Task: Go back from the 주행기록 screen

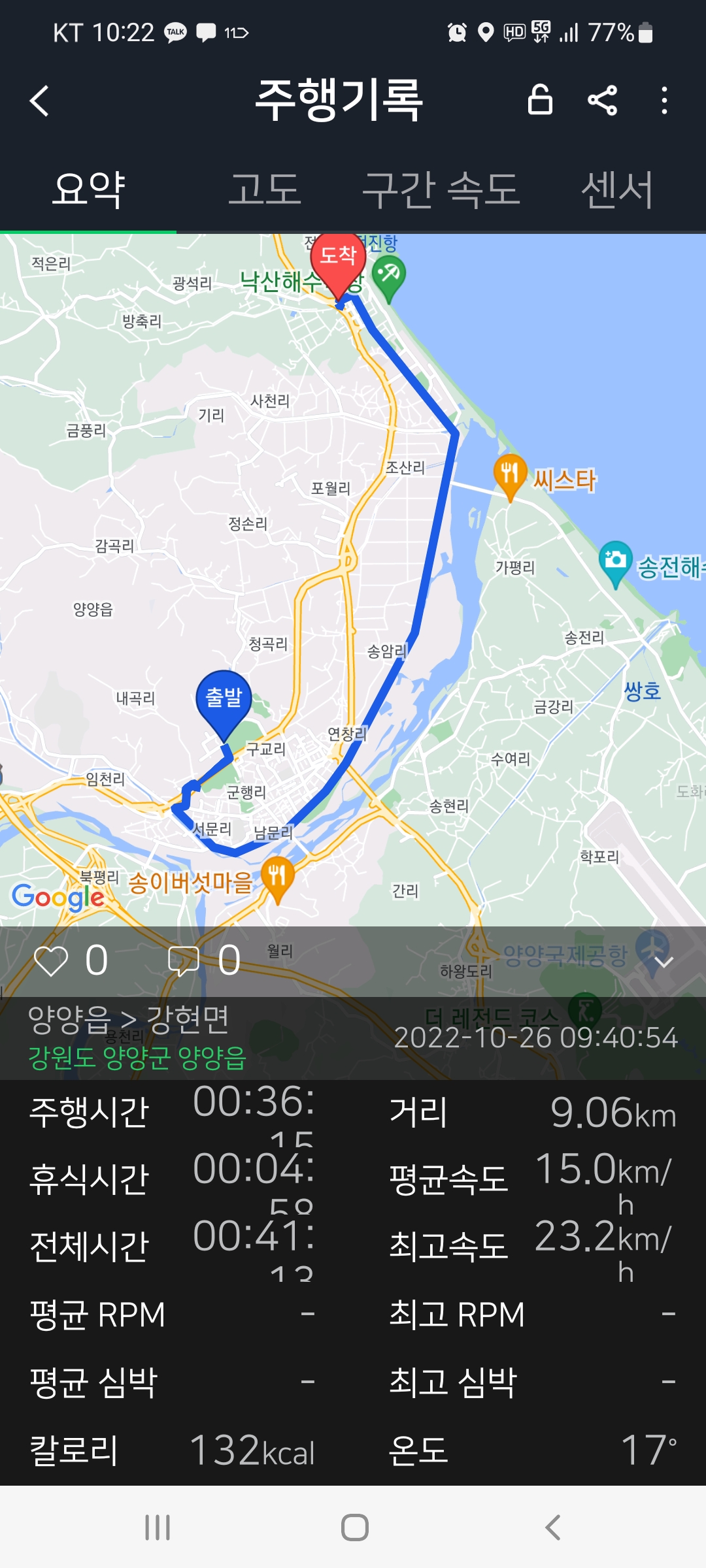Action: (x=39, y=101)
